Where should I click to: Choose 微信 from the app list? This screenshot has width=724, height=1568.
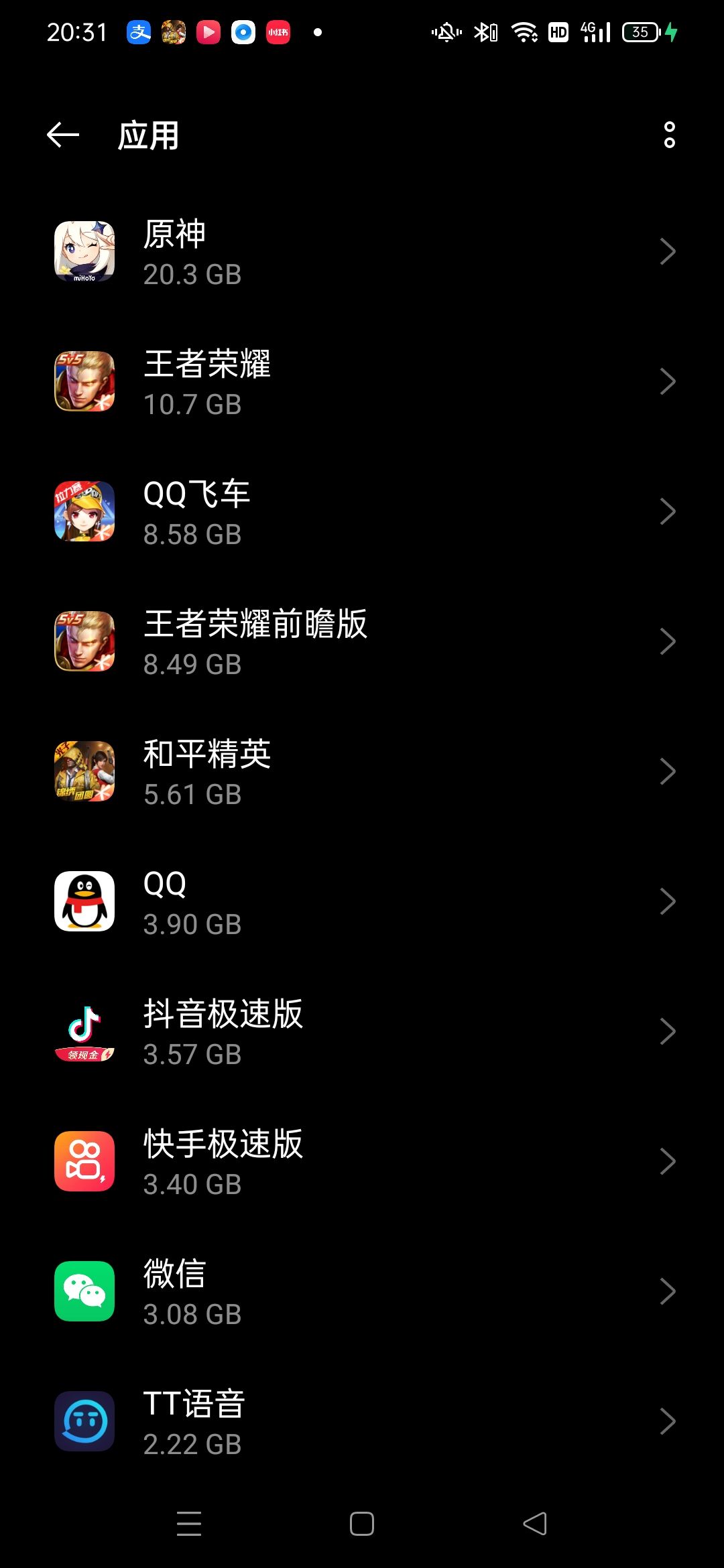click(362, 1292)
